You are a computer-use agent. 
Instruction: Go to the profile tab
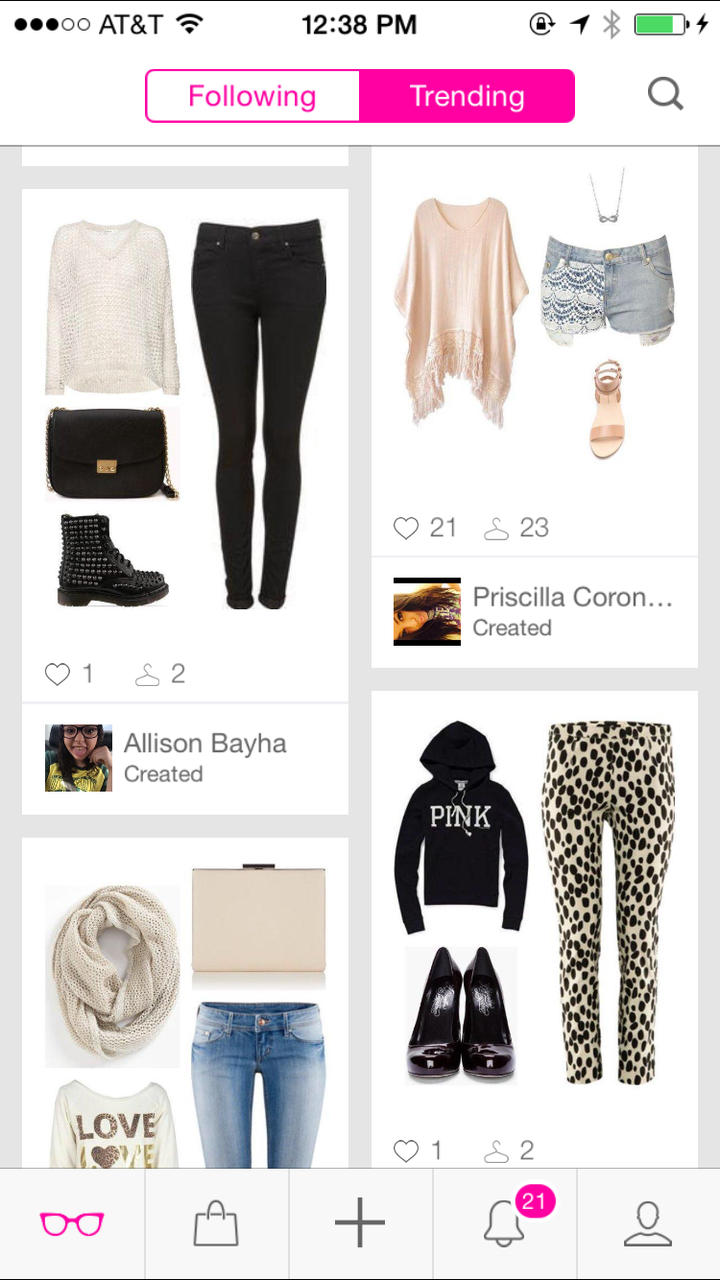point(648,1223)
